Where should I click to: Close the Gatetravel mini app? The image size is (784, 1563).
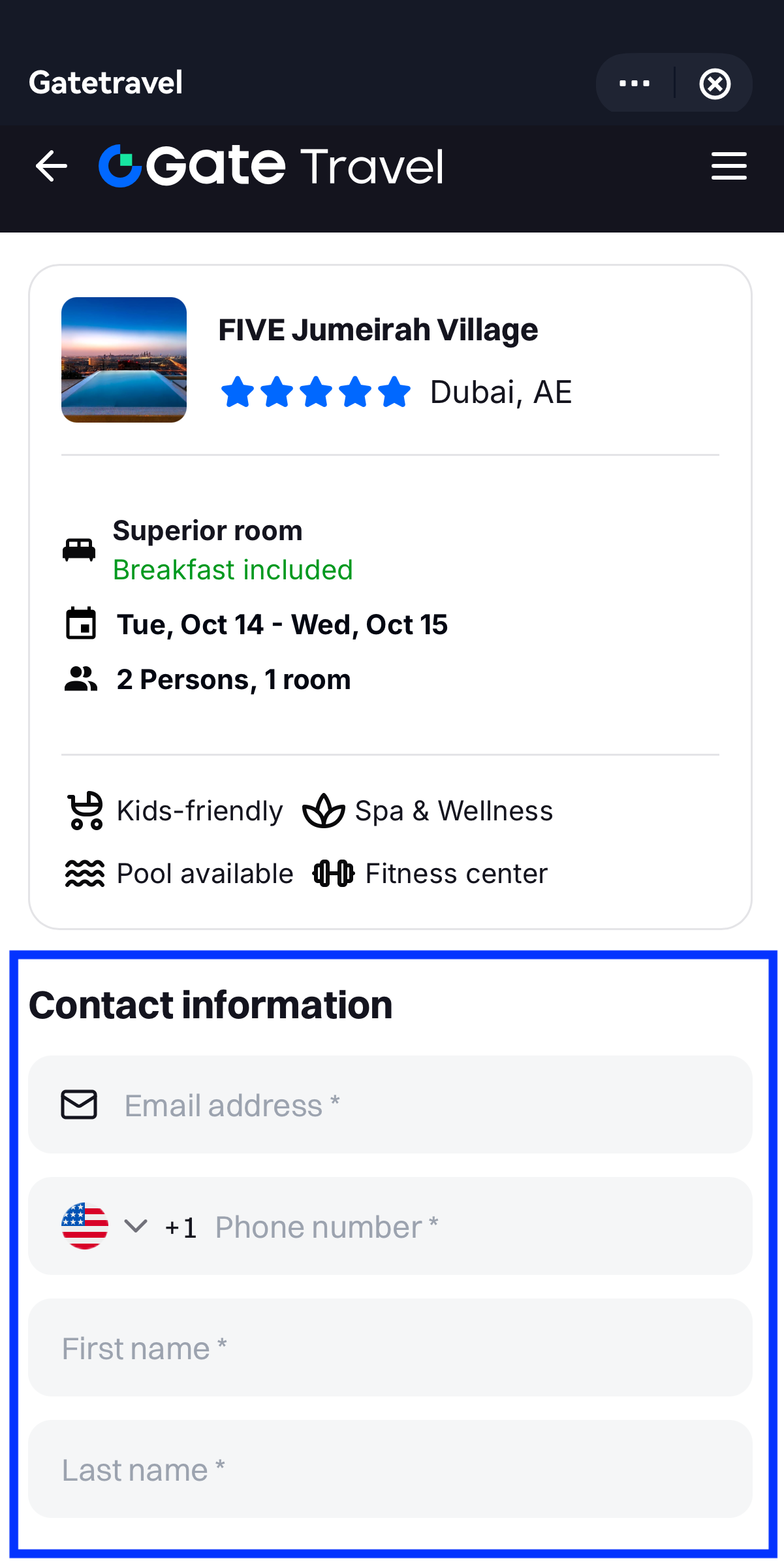715,84
